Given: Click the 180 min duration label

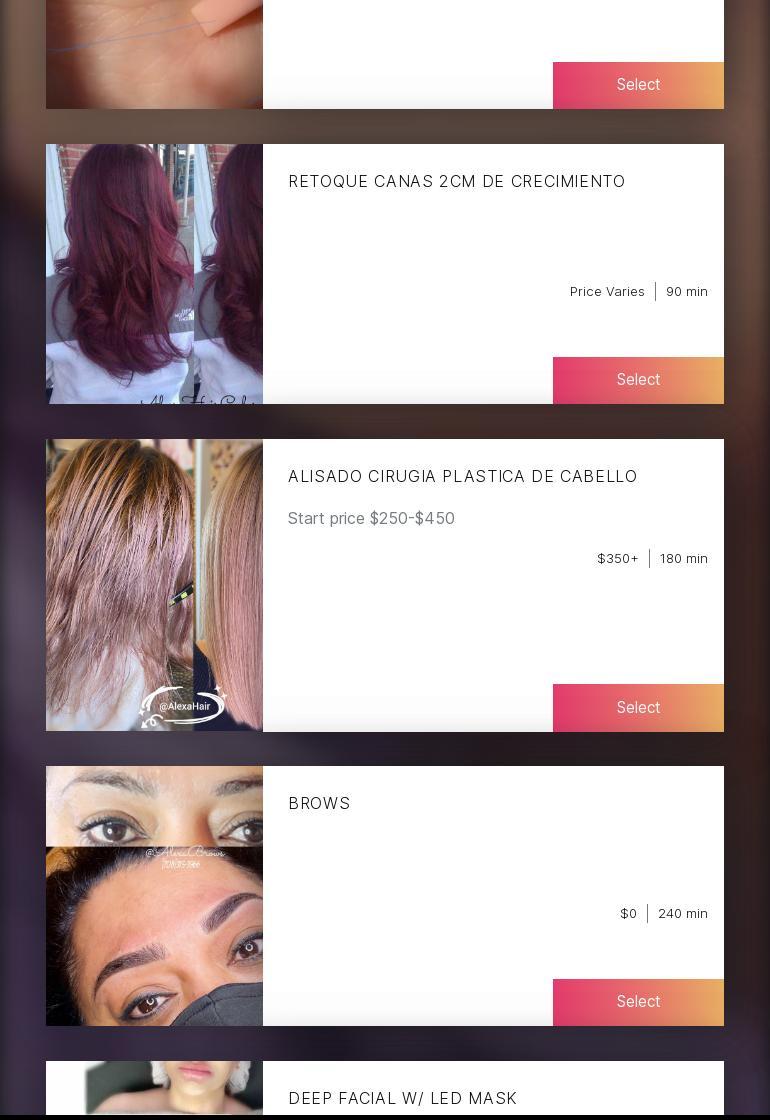Looking at the screenshot, I should click(x=683, y=558).
